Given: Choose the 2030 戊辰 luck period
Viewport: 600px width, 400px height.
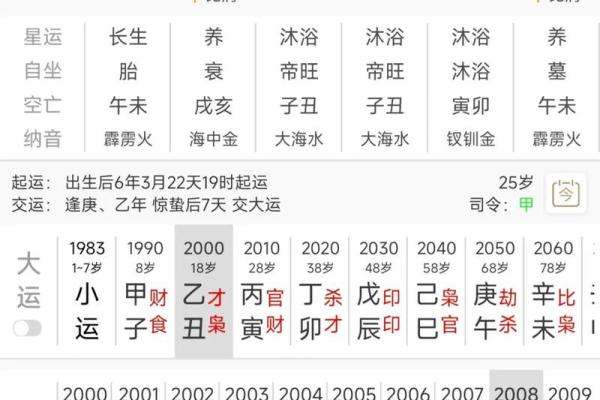Looking at the screenshot, I should click(x=378, y=295).
